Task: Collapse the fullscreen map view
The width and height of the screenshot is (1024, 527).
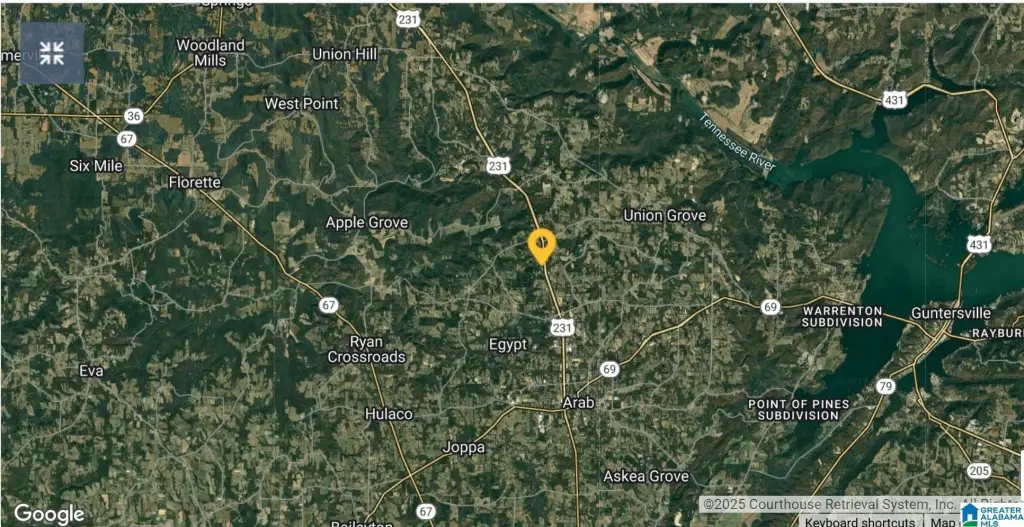Action: 52,53
